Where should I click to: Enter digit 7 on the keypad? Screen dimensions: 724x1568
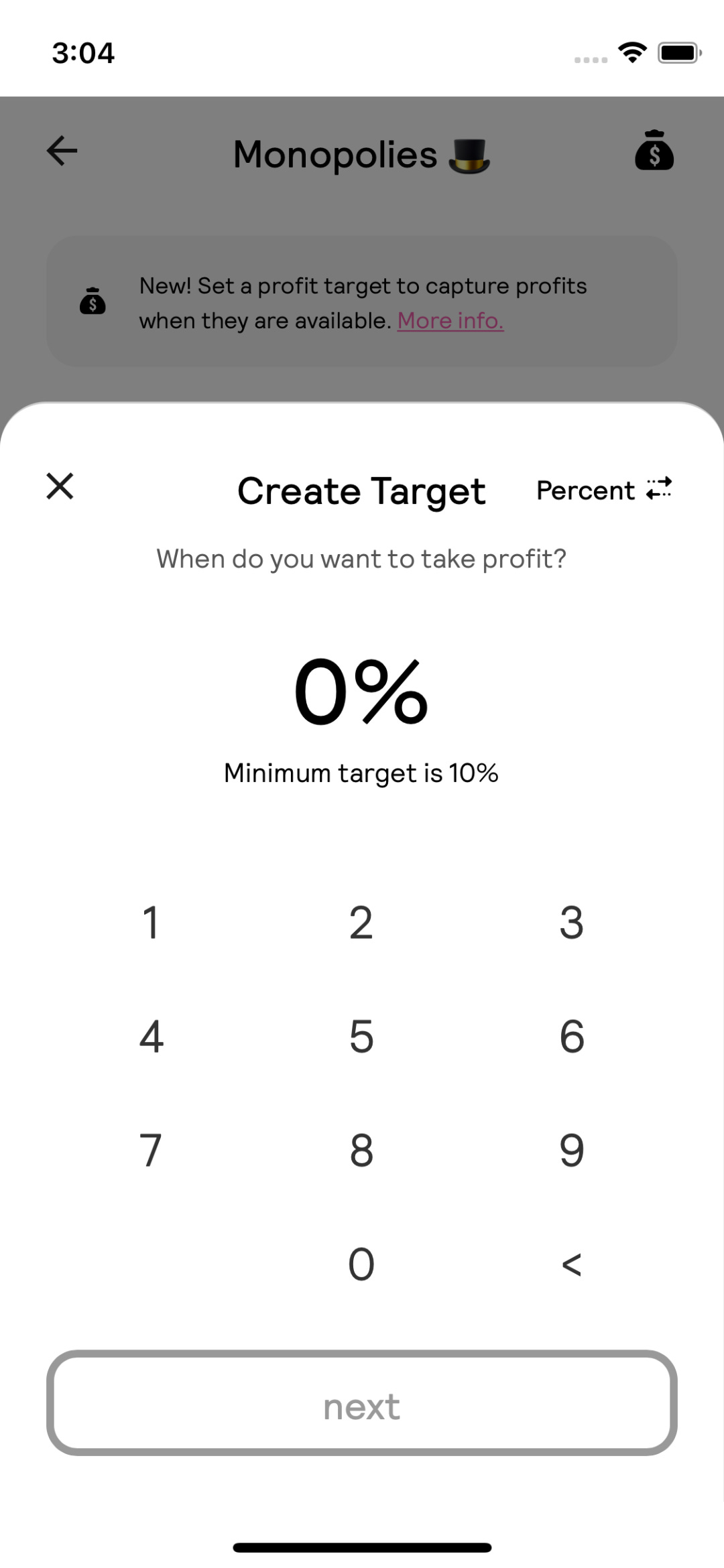pyautogui.click(x=151, y=1150)
